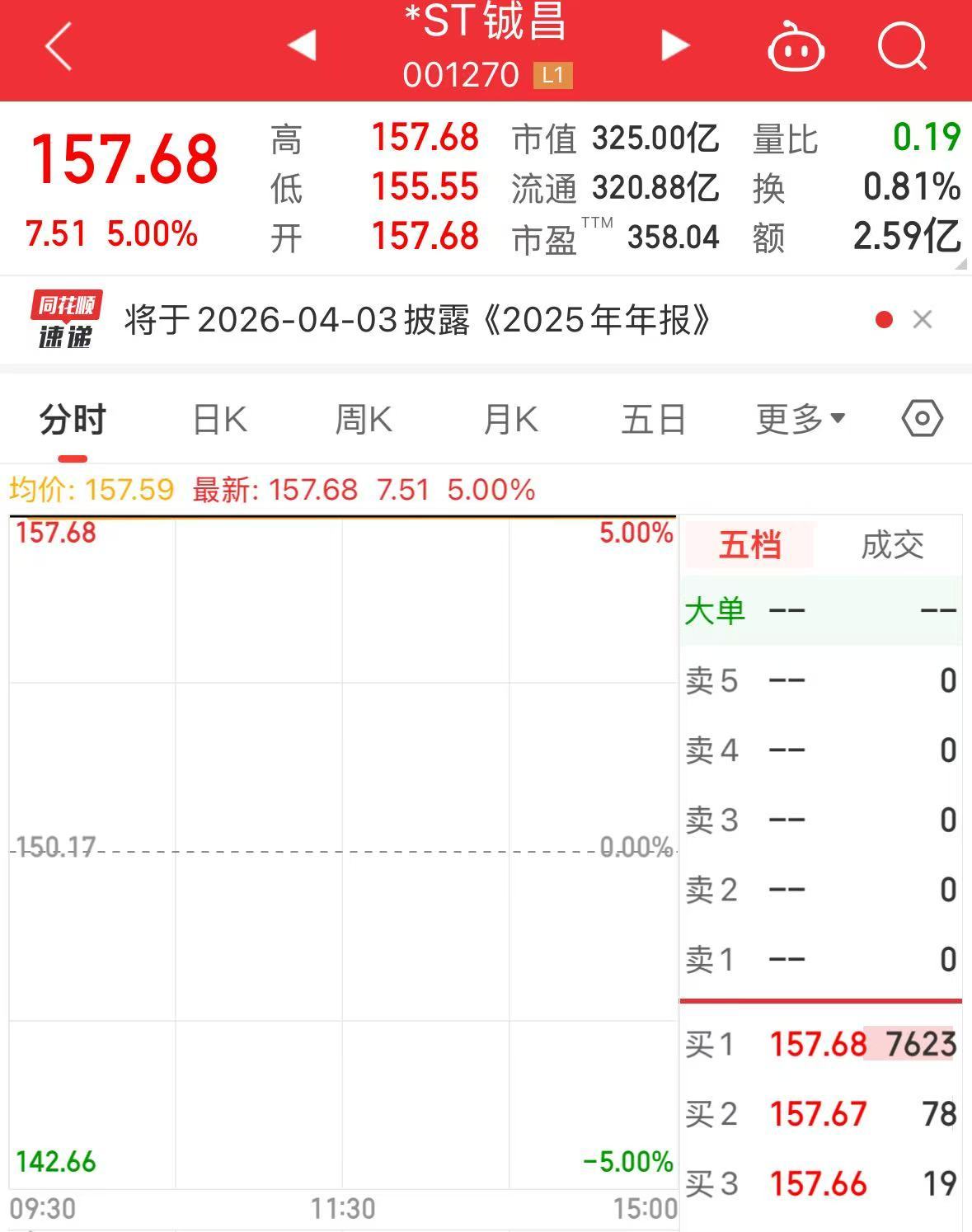
Task: Open the 2025 annual report announcement
Action: (415, 321)
